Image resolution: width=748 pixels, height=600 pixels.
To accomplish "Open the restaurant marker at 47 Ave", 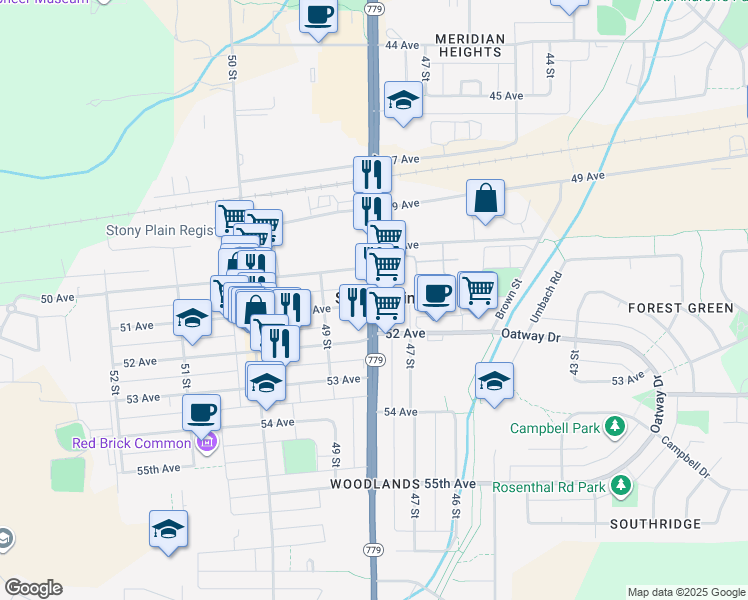I will point(372,174).
